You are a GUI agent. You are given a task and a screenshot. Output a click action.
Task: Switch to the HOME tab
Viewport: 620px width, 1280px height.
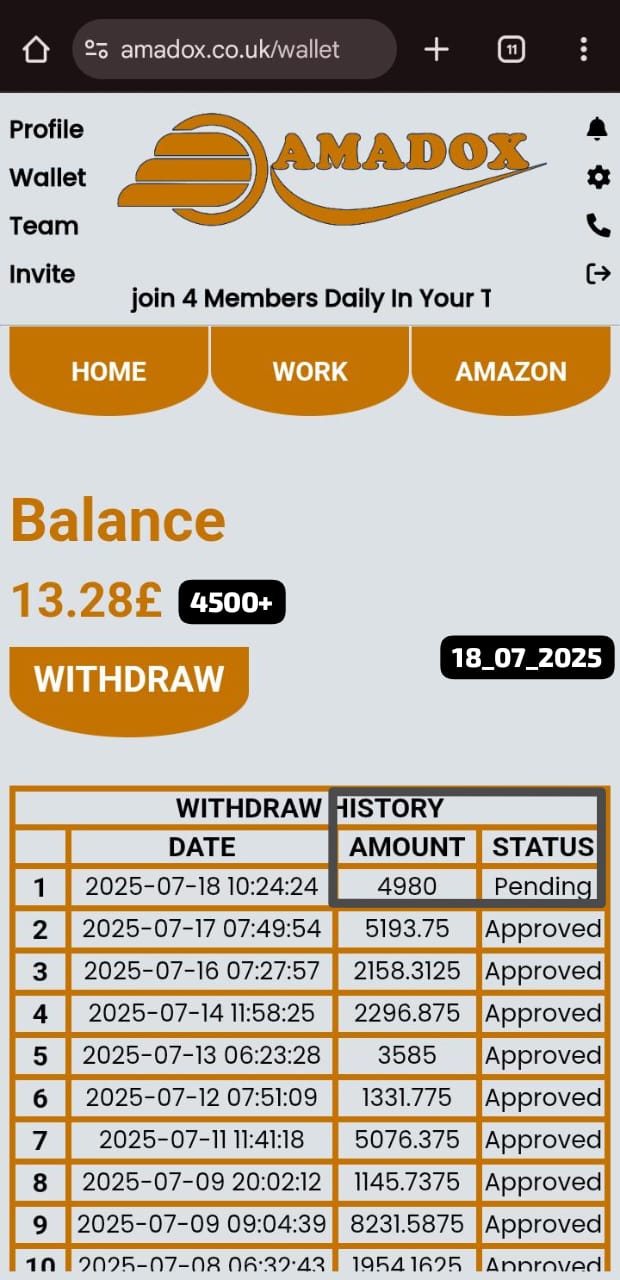(109, 371)
